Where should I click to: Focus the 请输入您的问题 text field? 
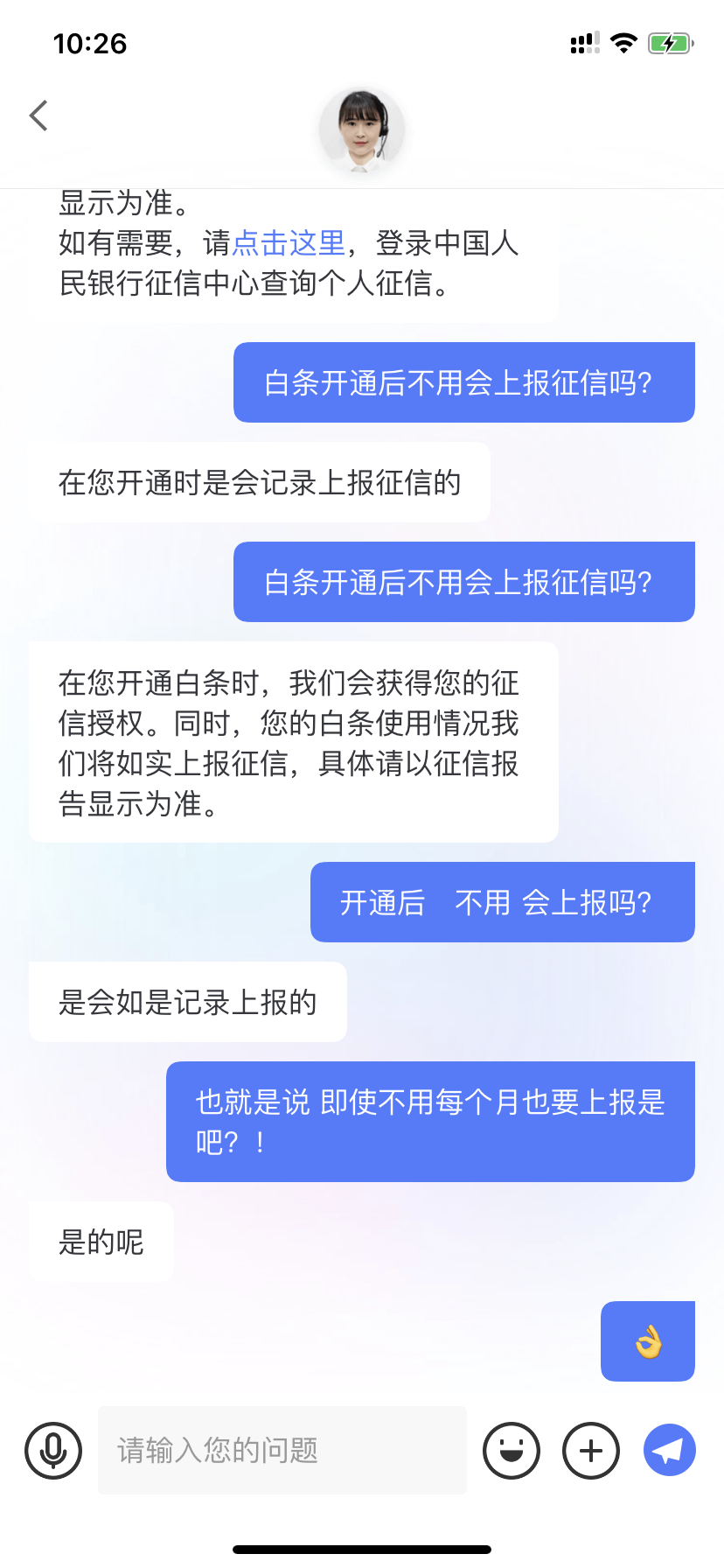pyautogui.click(x=282, y=1450)
